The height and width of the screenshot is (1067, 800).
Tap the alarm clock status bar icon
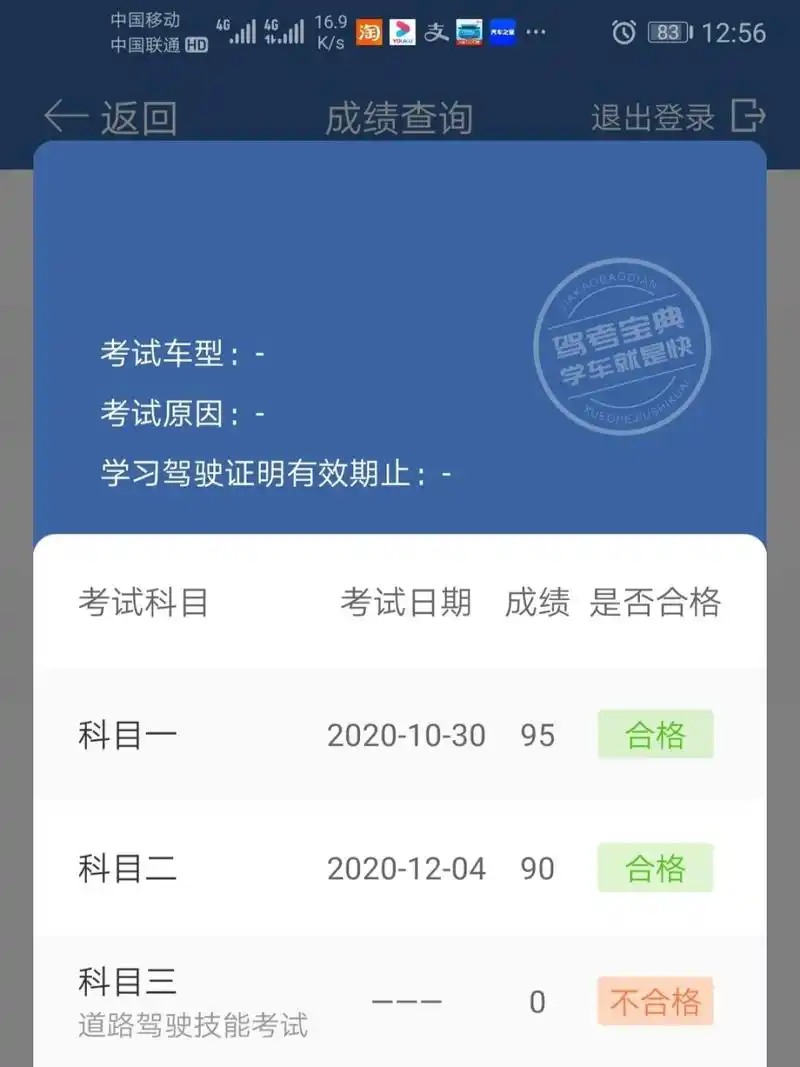click(x=622, y=32)
